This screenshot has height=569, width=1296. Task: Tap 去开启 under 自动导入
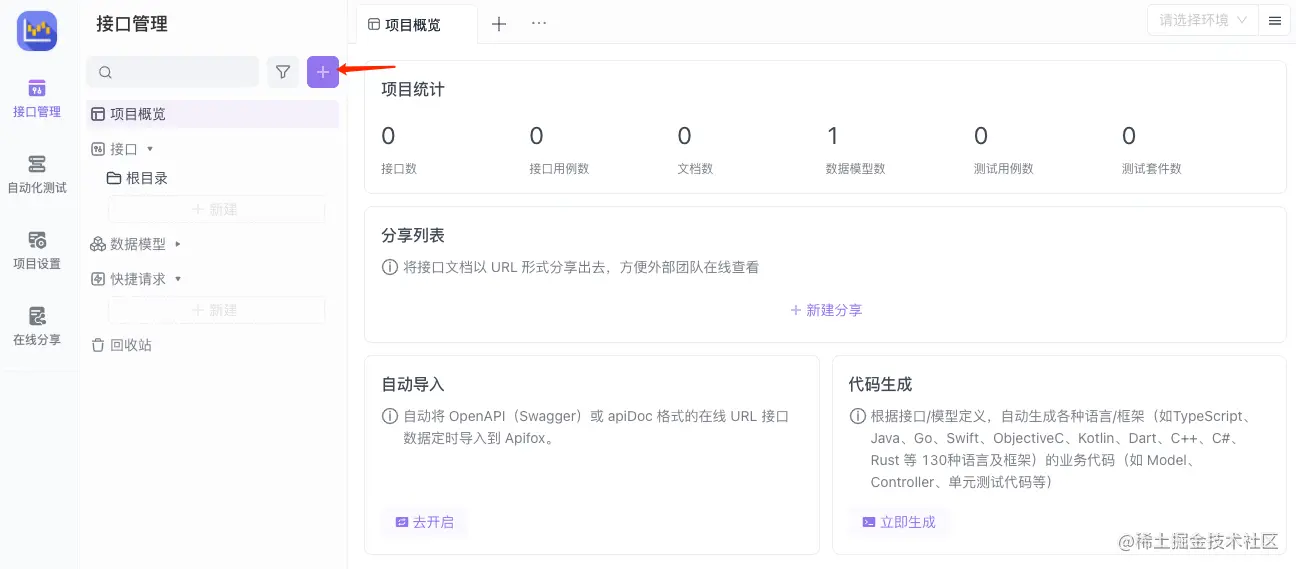coord(424,522)
